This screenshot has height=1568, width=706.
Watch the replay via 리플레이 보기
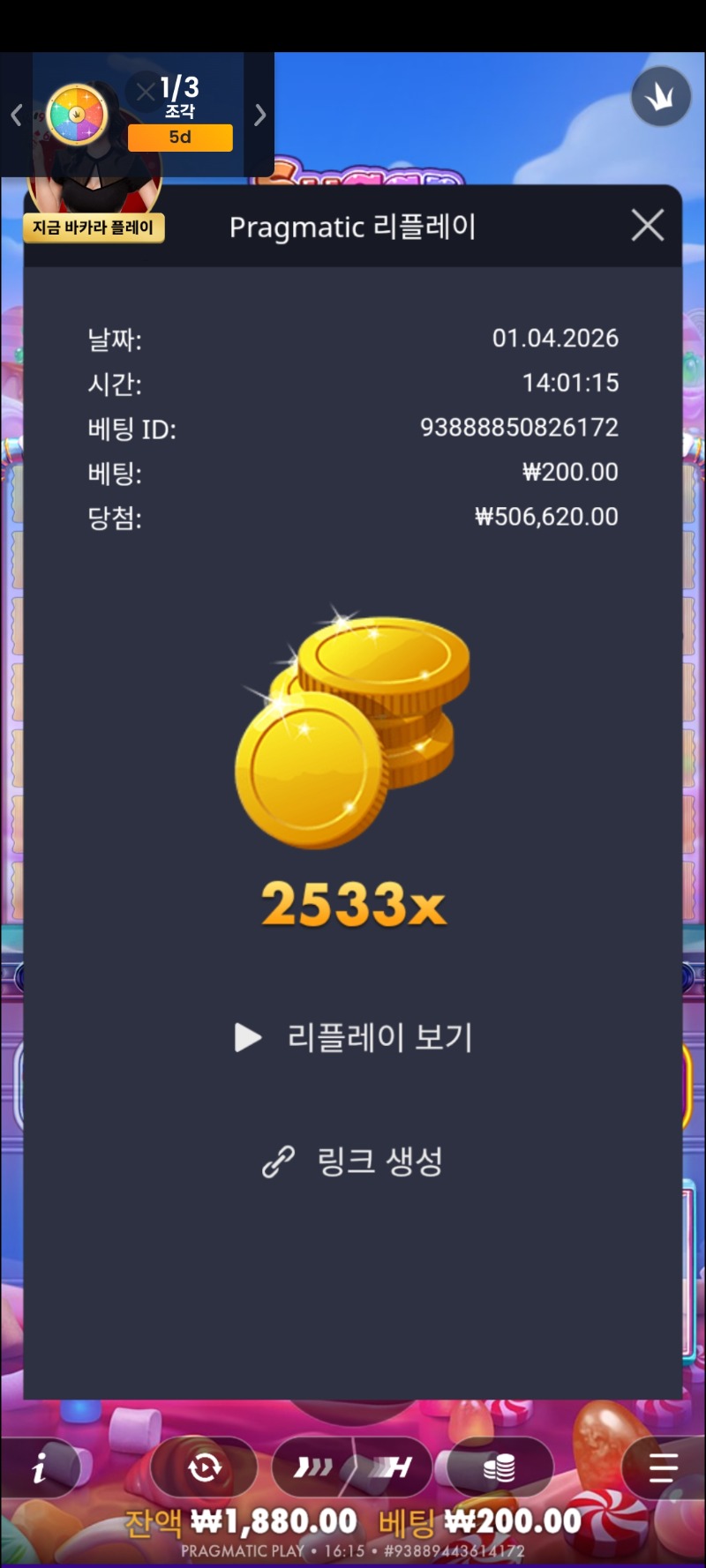pyautogui.click(x=355, y=1037)
